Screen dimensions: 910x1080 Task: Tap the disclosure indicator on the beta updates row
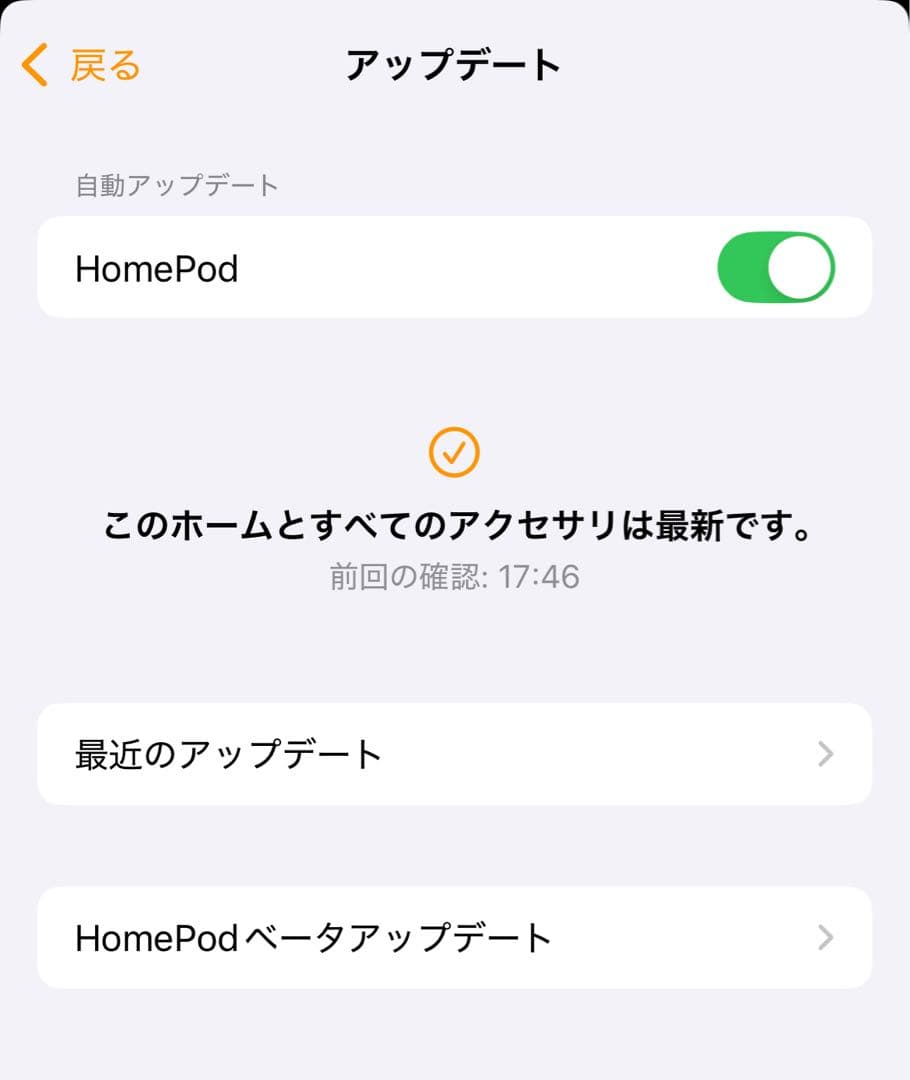[x=826, y=937]
